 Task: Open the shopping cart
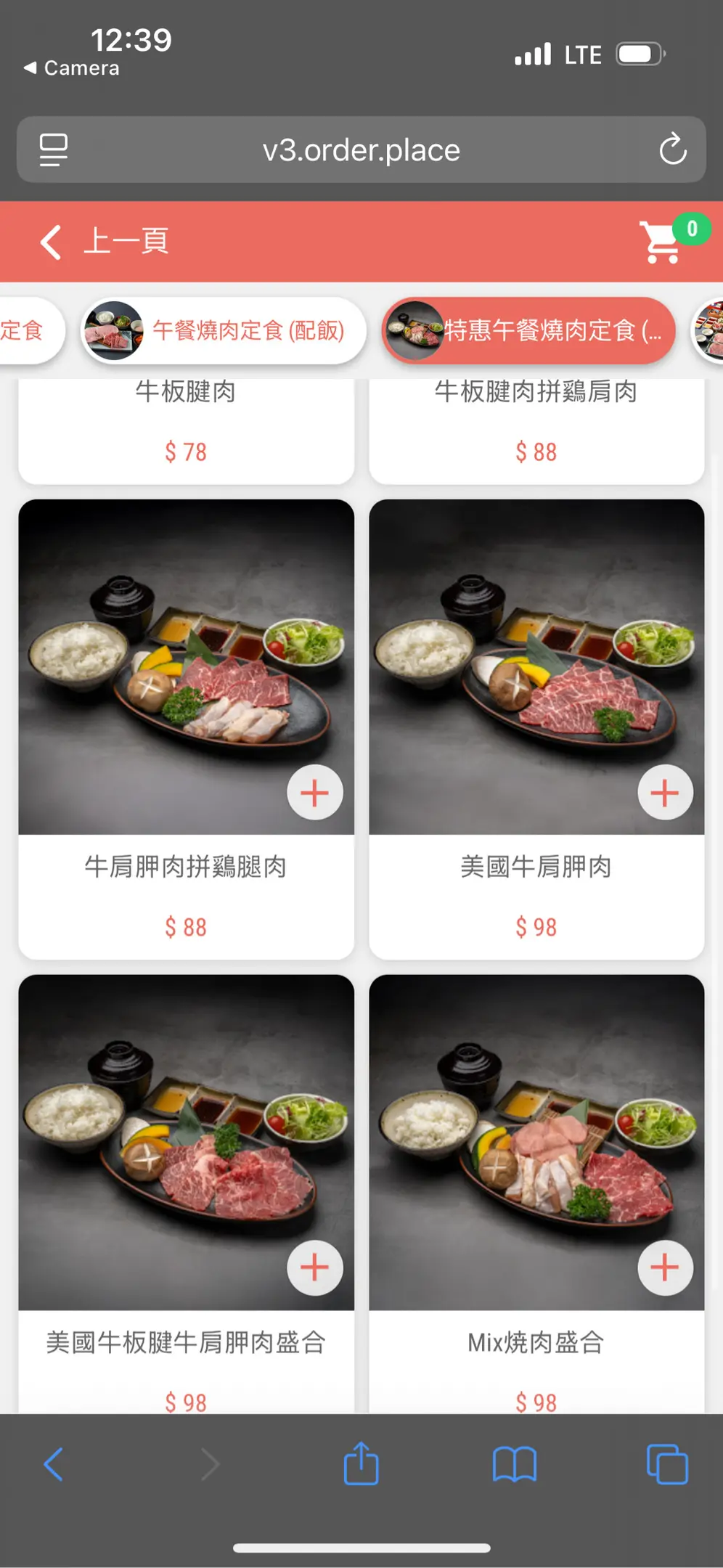coord(662,242)
